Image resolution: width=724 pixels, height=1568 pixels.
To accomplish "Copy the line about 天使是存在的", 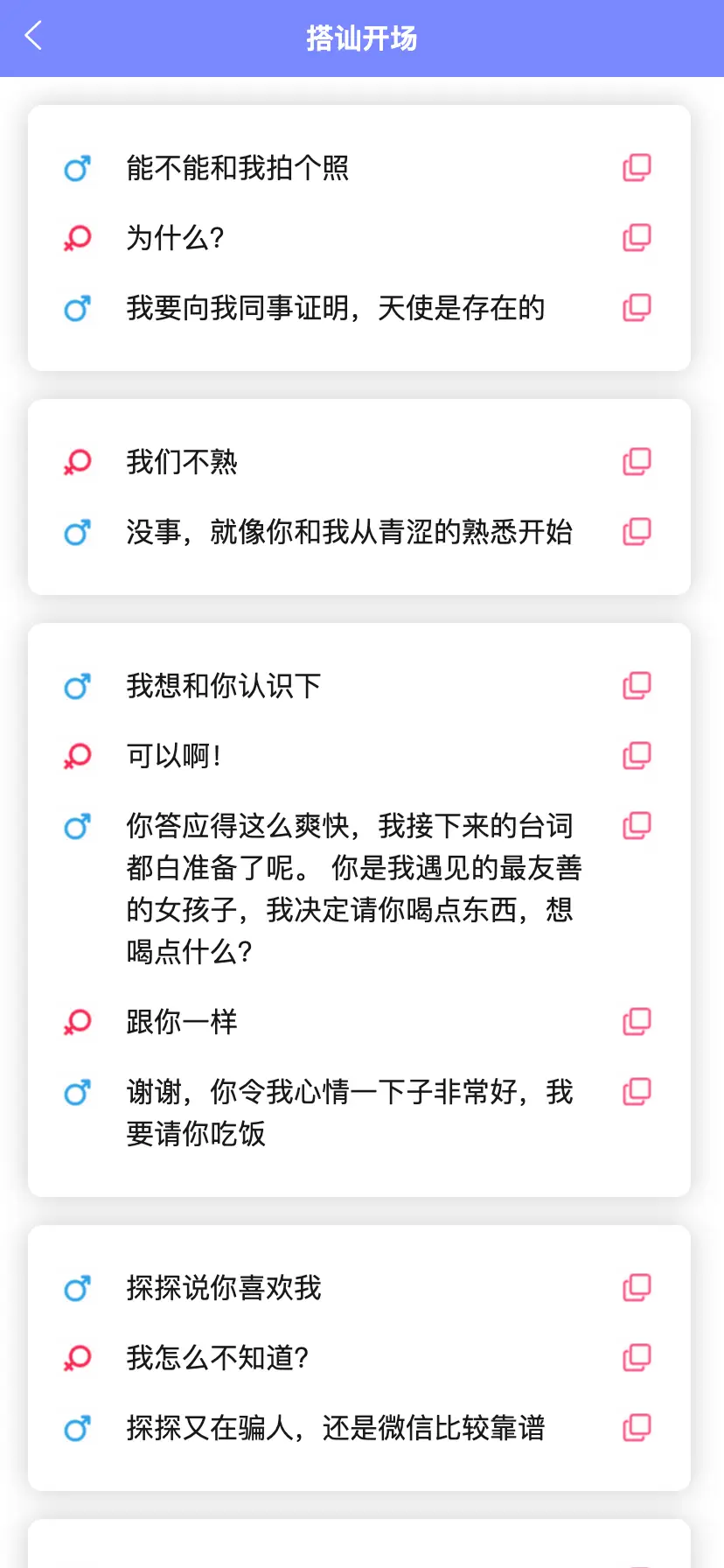I will [x=637, y=307].
